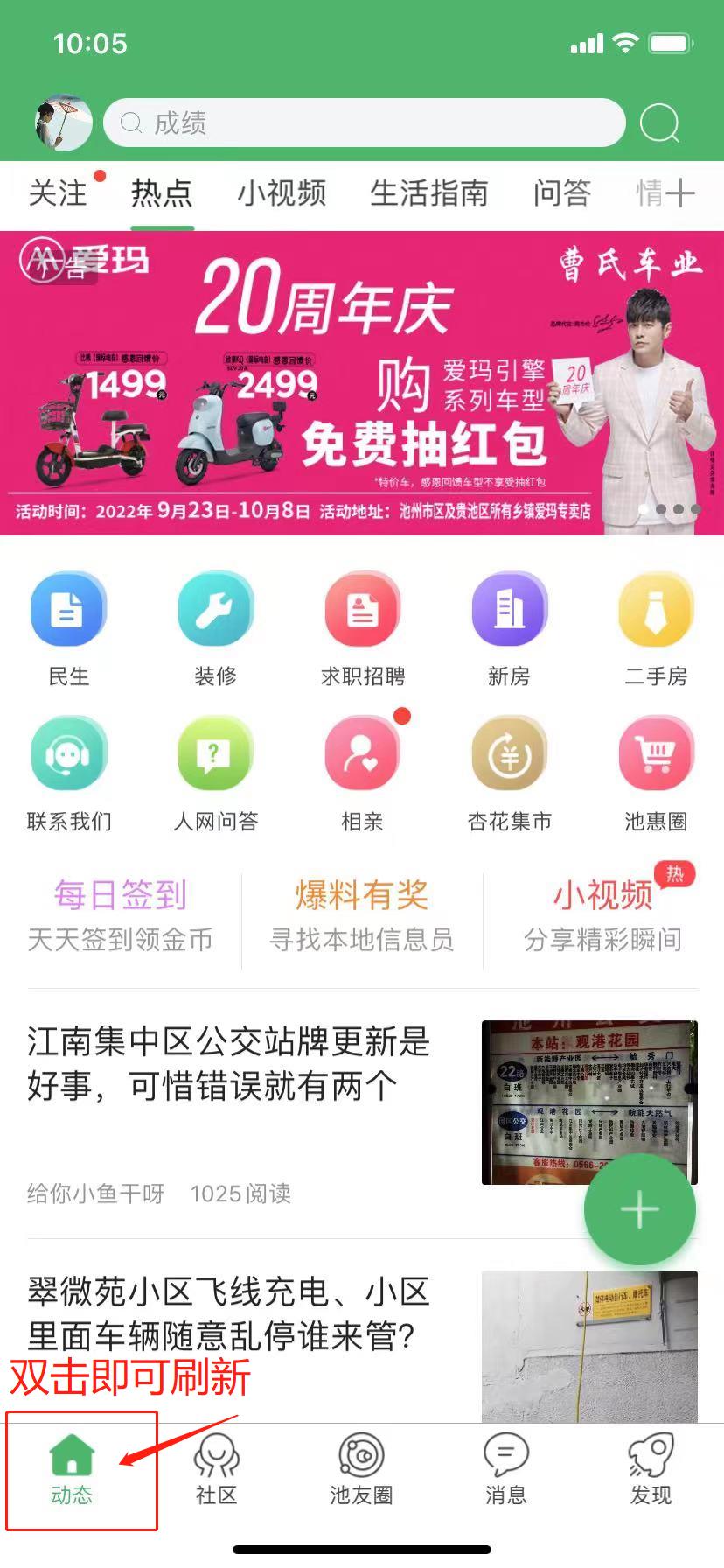Switch to the 生活指南 tab

click(x=428, y=192)
